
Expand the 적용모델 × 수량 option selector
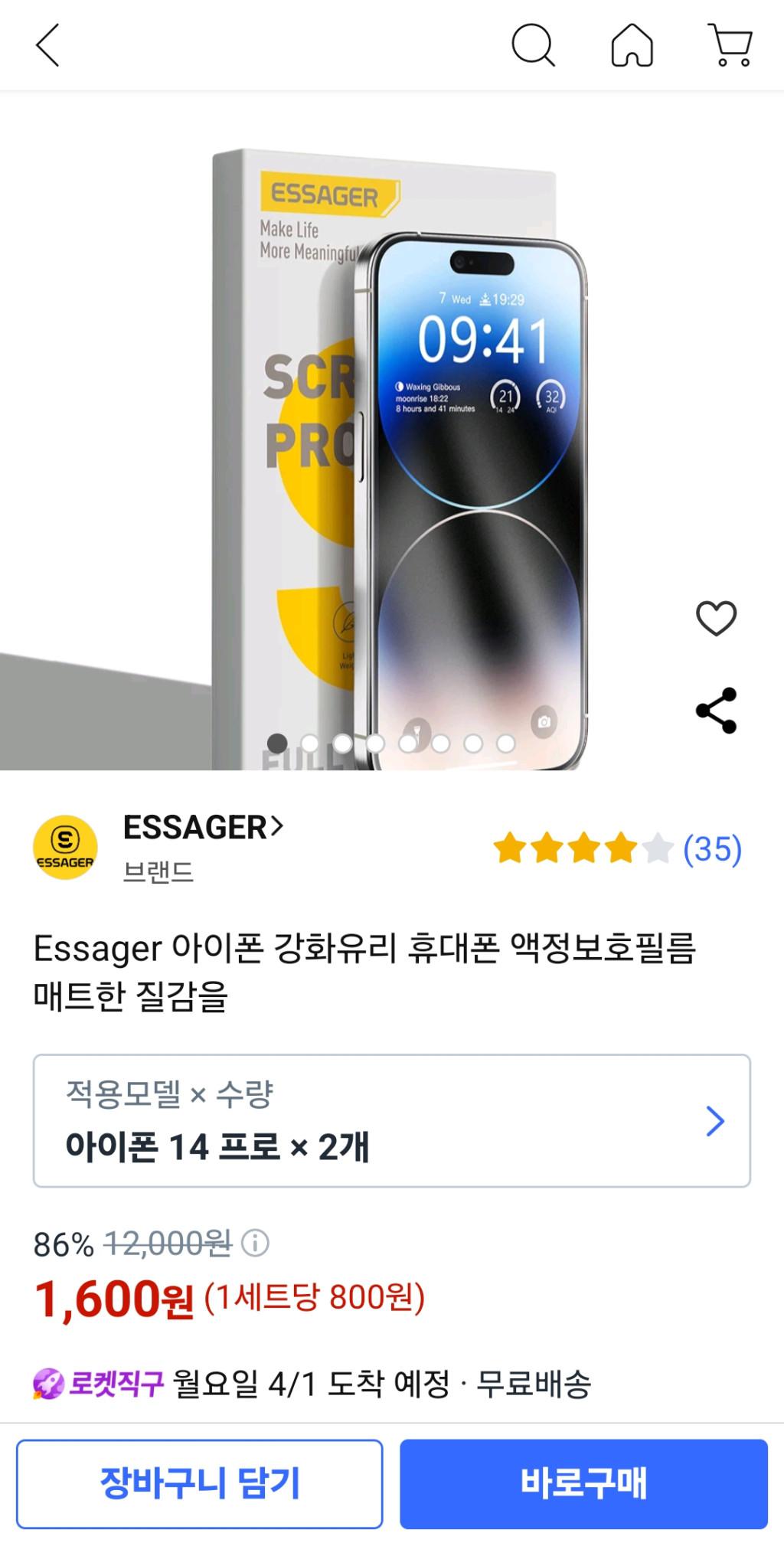tap(391, 1121)
